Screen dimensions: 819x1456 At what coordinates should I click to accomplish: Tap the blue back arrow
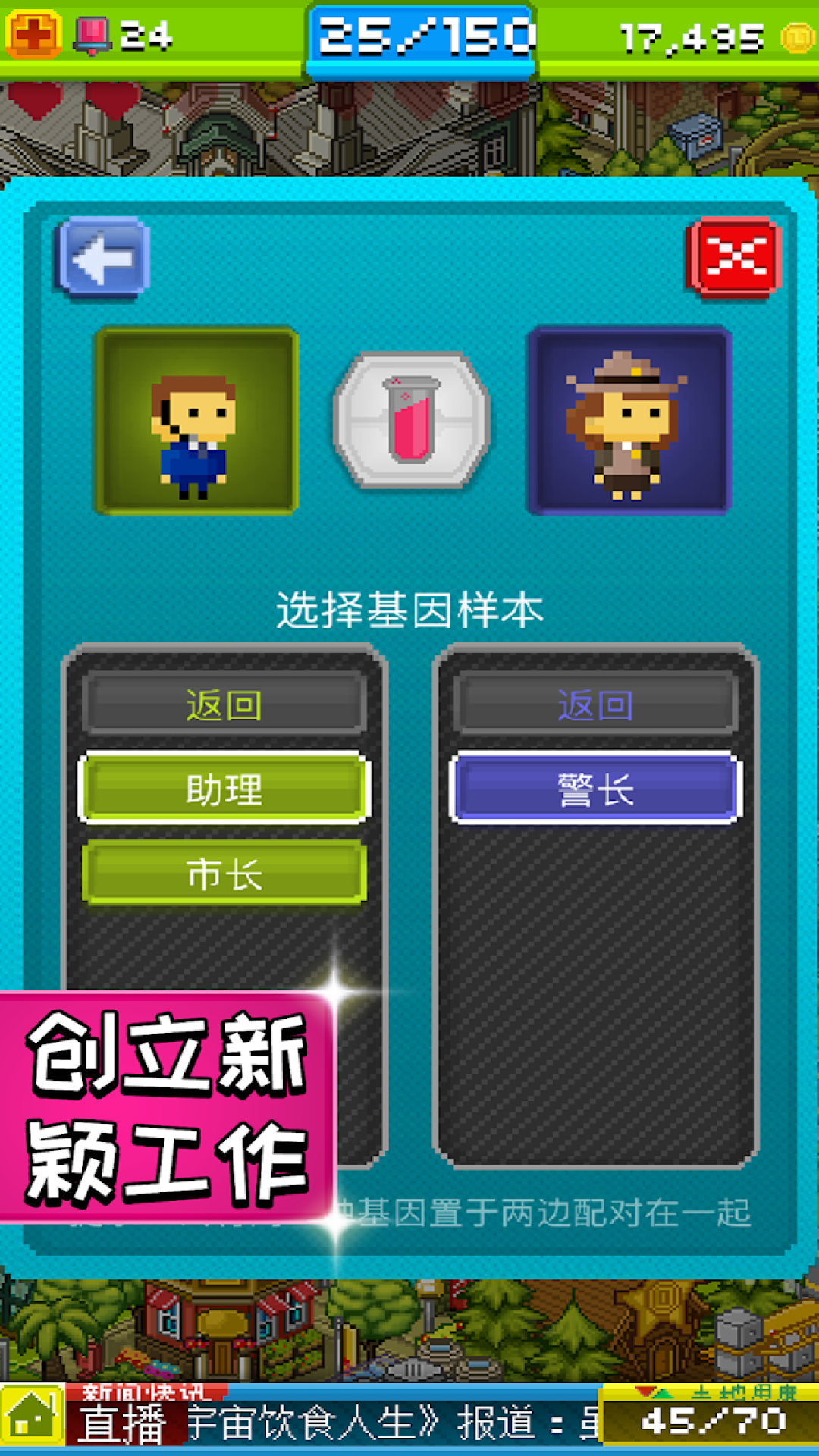pos(102,259)
